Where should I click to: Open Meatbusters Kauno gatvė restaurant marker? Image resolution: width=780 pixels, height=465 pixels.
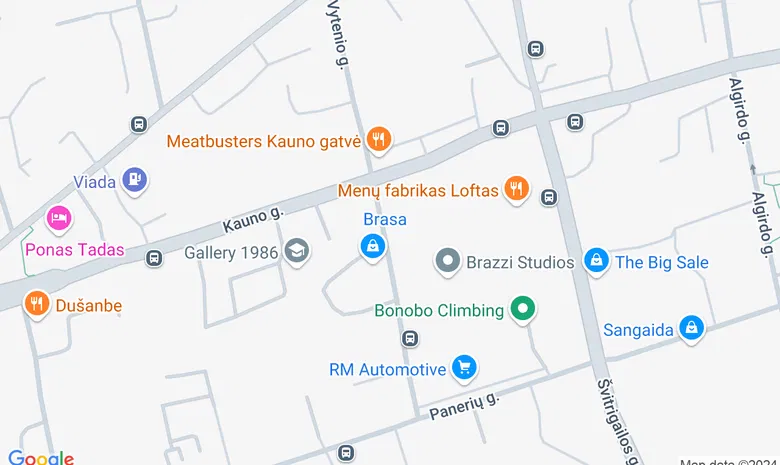(377, 140)
